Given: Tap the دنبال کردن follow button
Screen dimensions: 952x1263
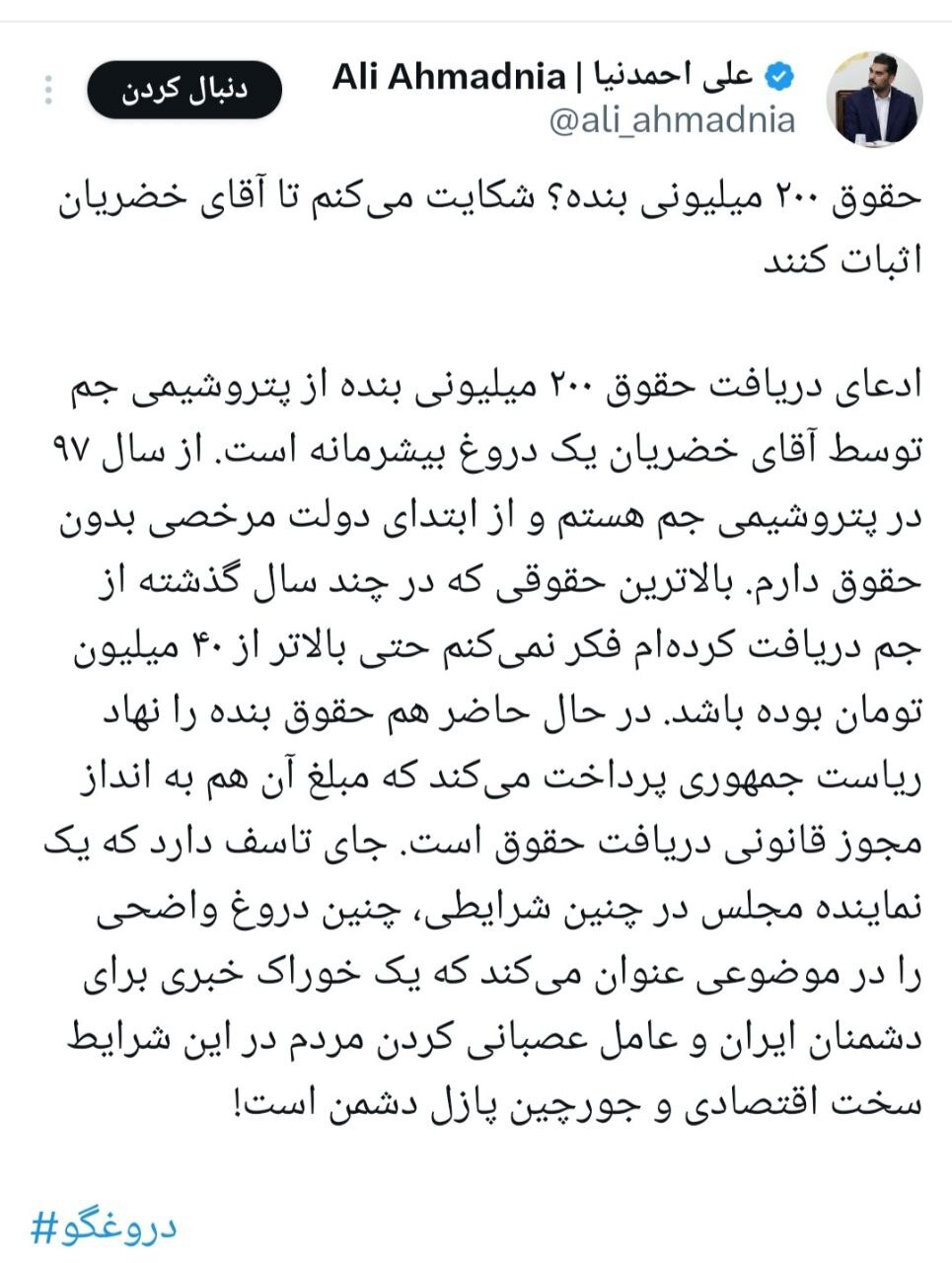Looking at the screenshot, I should click(x=184, y=90).
